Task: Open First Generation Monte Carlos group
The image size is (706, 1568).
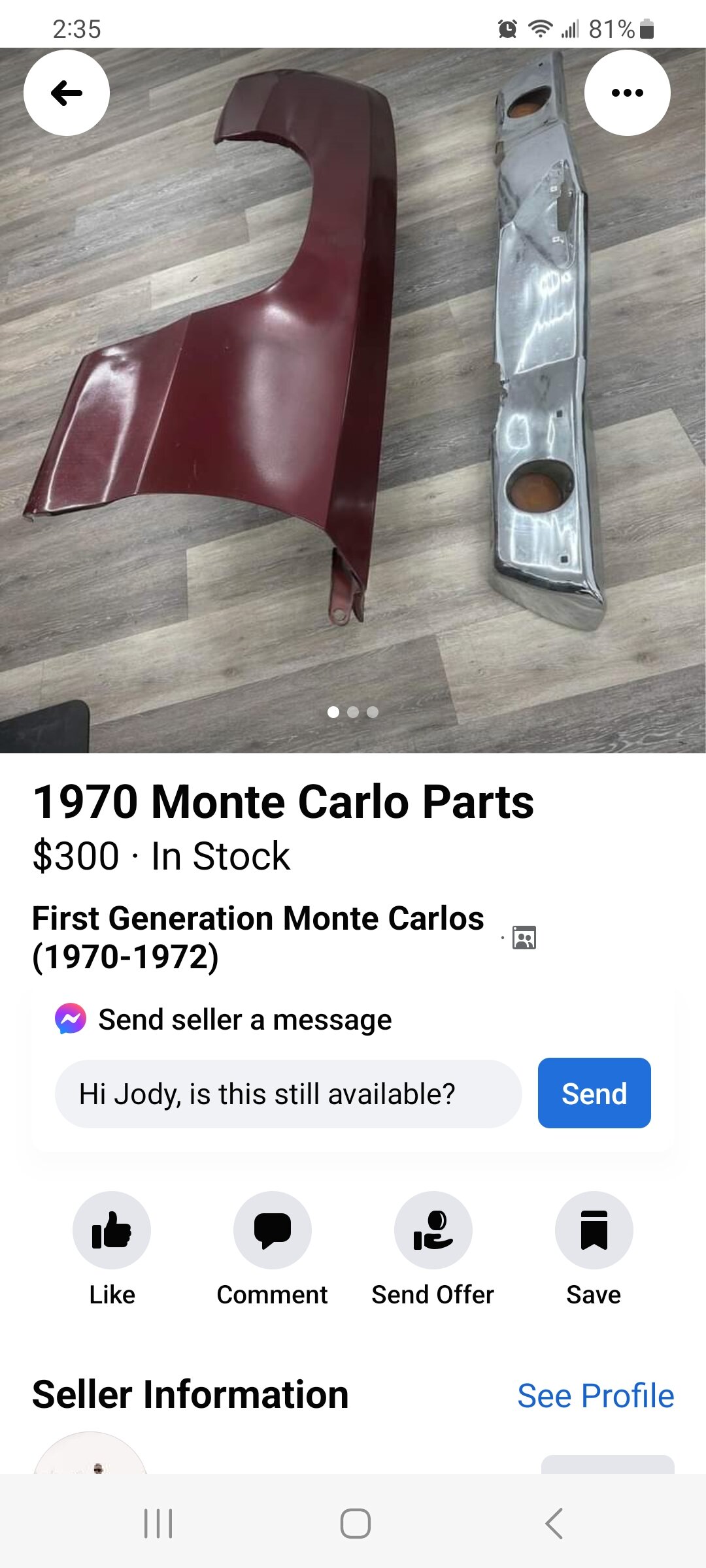Action: (258, 938)
